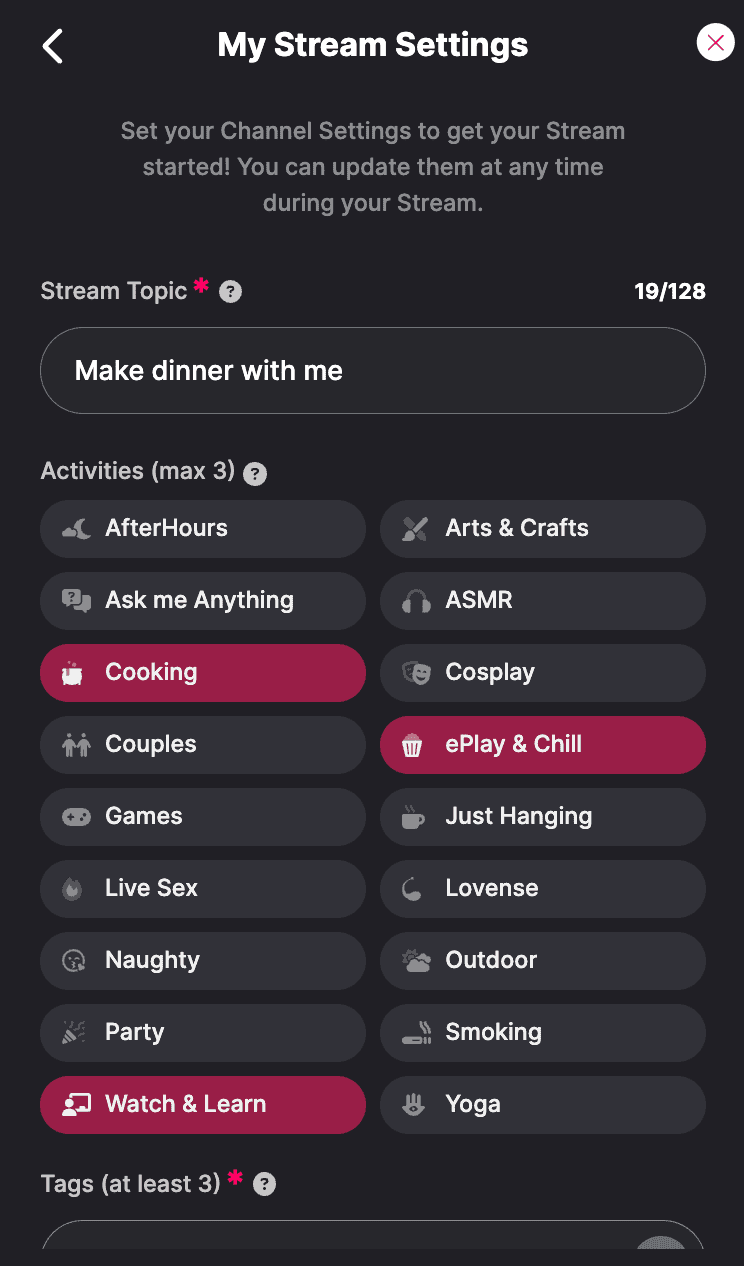Screen dimensions: 744x1266
Task: Select the Party activity
Action: click(203, 1033)
